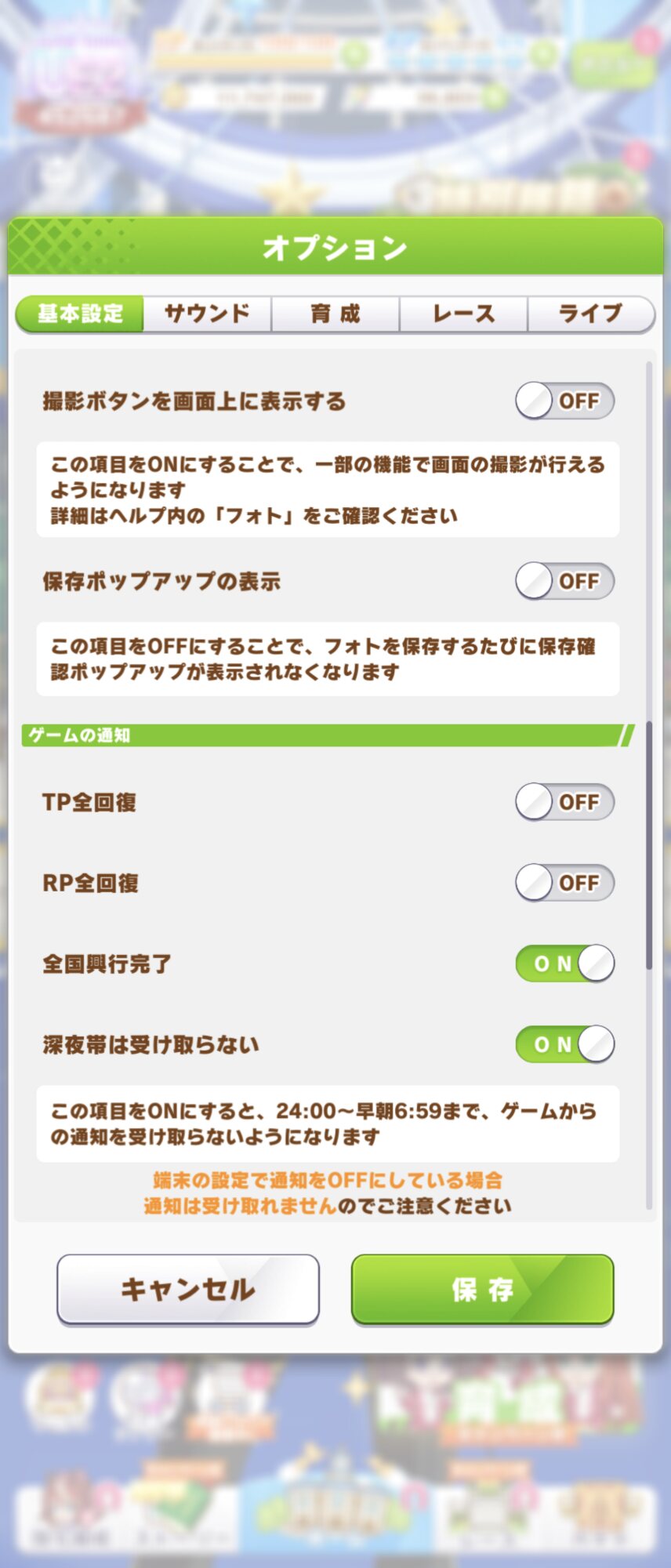Open the 育成 settings tab
This screenshot has width=671, height=1568.
pos(335,314)
